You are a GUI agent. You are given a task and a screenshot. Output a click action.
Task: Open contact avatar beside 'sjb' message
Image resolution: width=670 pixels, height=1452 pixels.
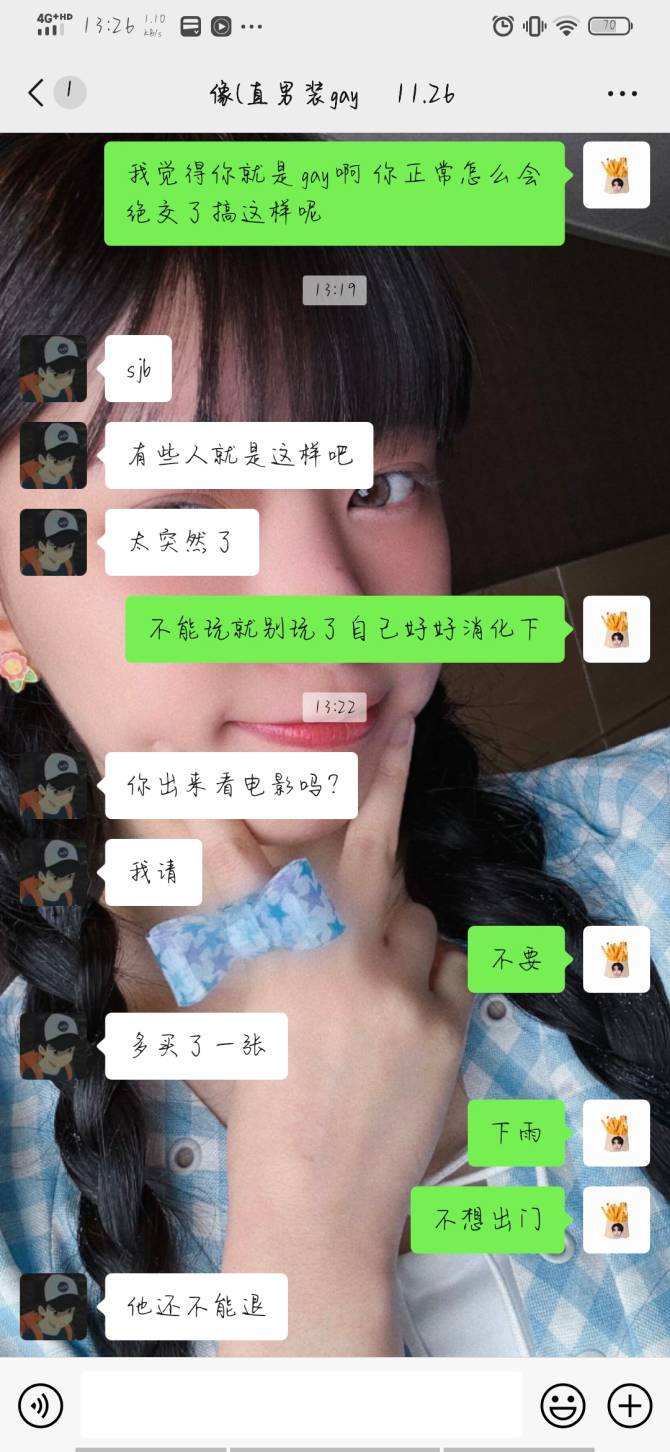[53, 368]
